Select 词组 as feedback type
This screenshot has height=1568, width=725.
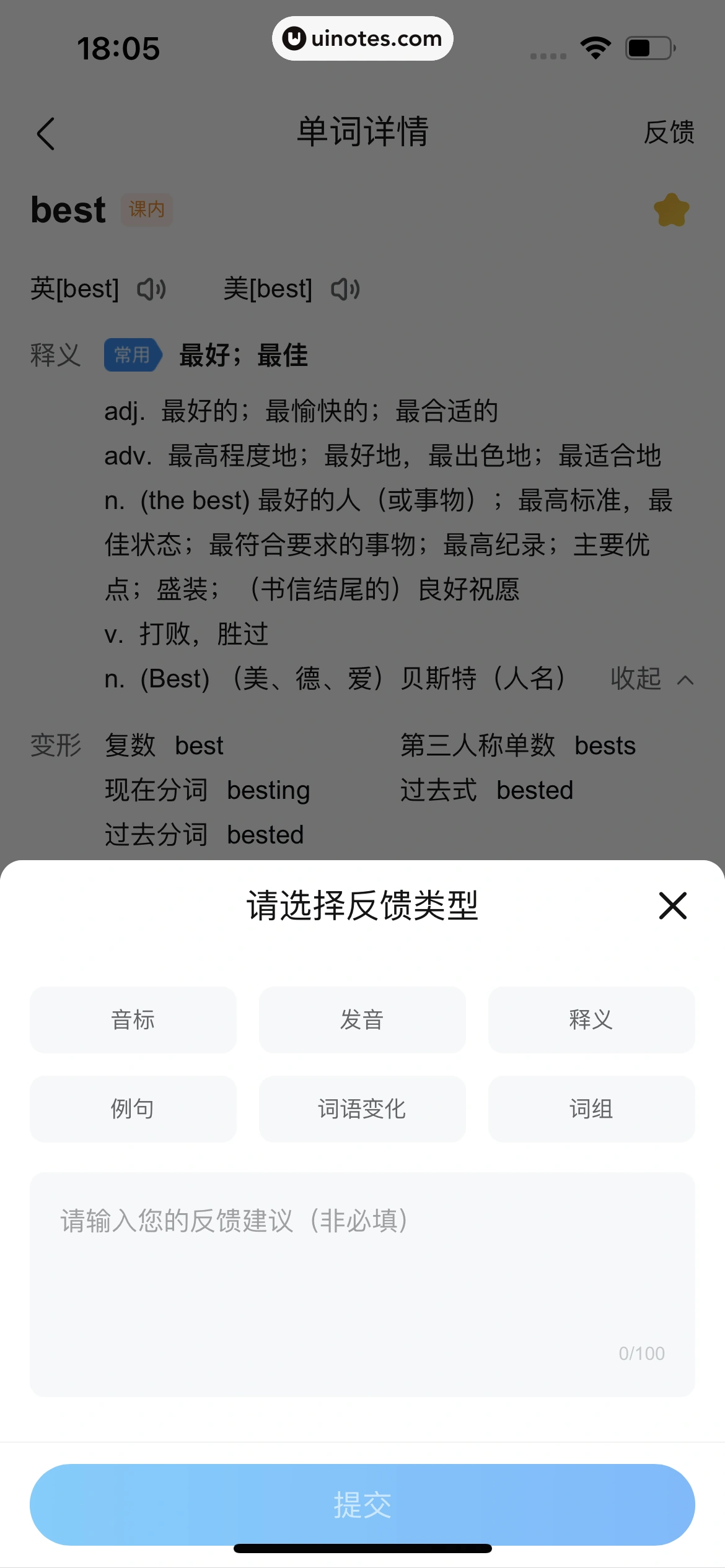(x=591, y=1109)
